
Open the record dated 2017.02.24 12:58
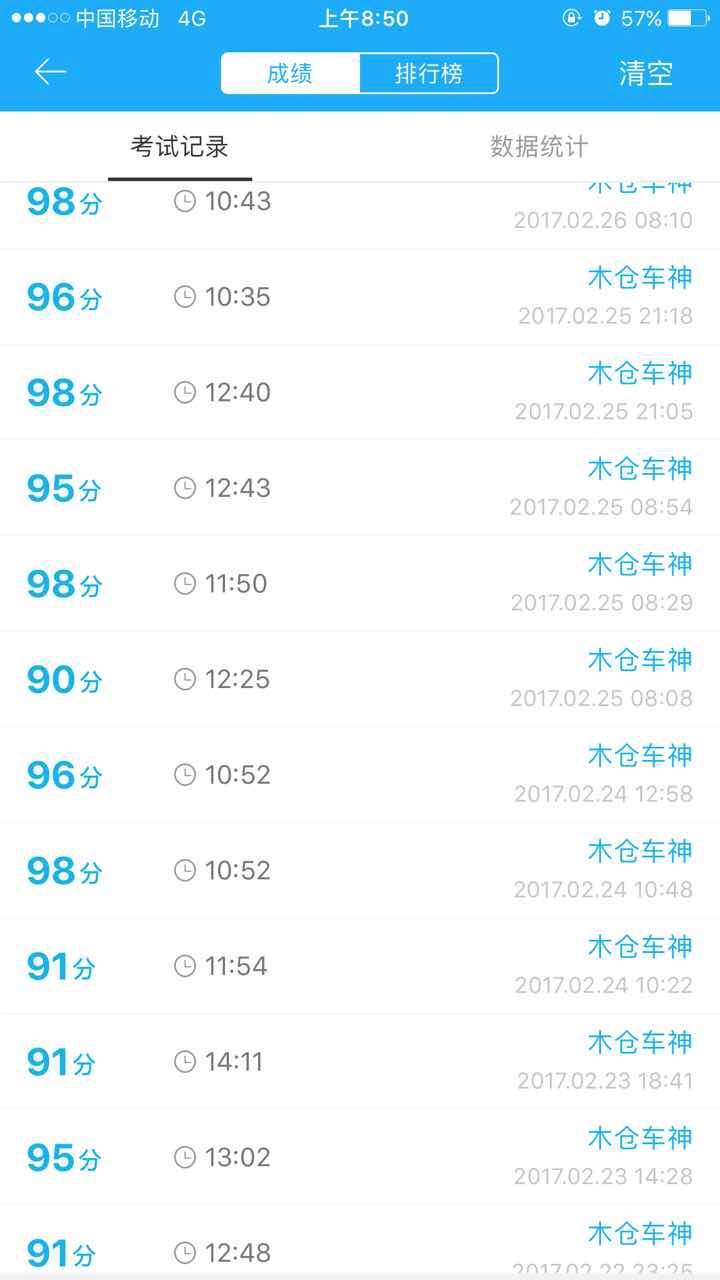pyautogui.click(x=360, y=775)
